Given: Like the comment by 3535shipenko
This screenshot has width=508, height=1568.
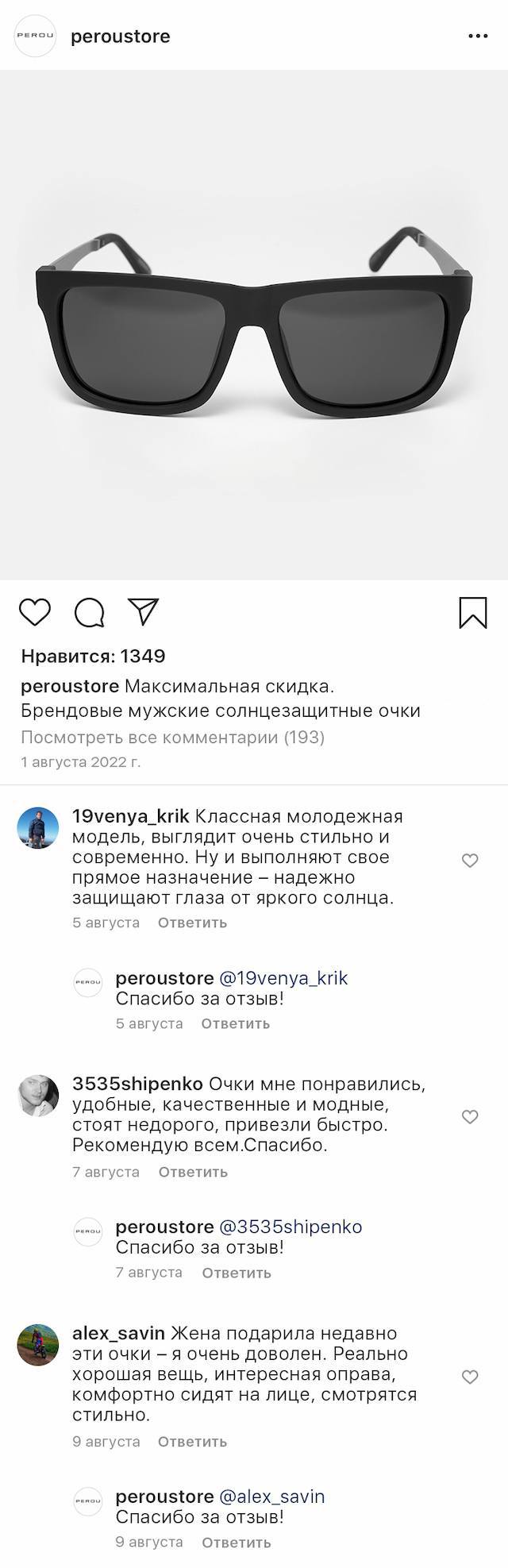Looking at the screenshot, I should coord(470,1117).
